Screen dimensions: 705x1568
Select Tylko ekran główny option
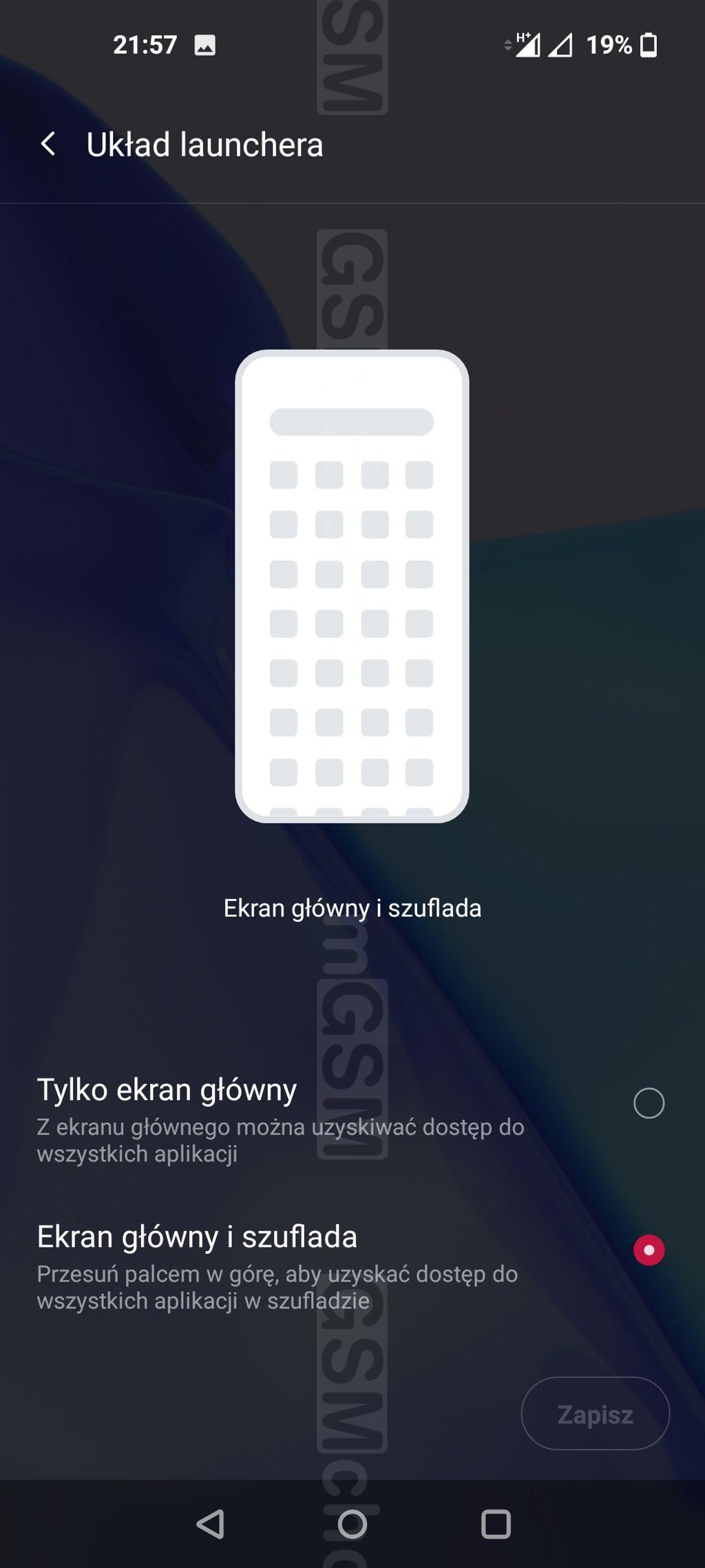tap(649, 1103)
